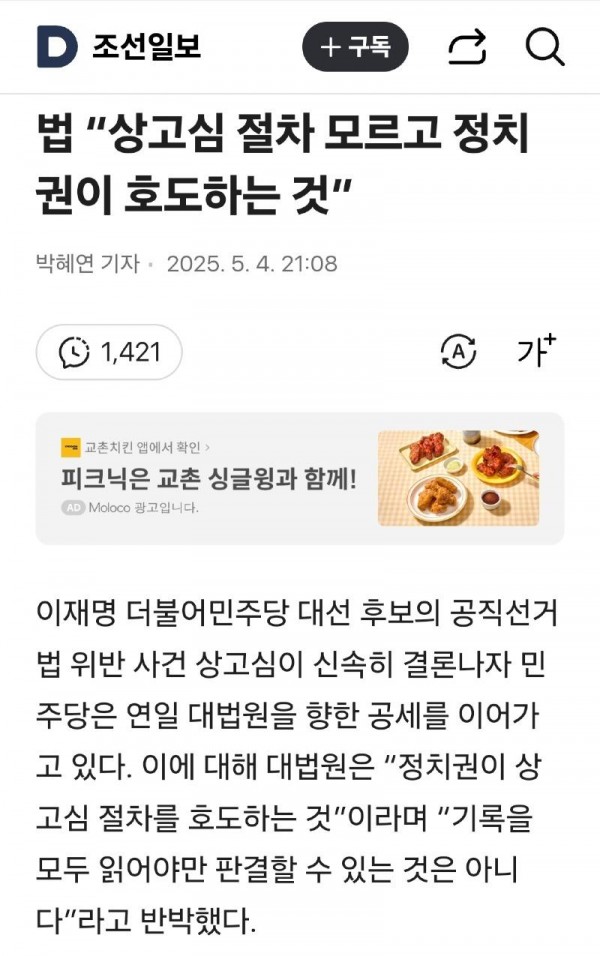The width and height of the screenshot is (600, 956).
Task: Share this article
Action: 467,47
